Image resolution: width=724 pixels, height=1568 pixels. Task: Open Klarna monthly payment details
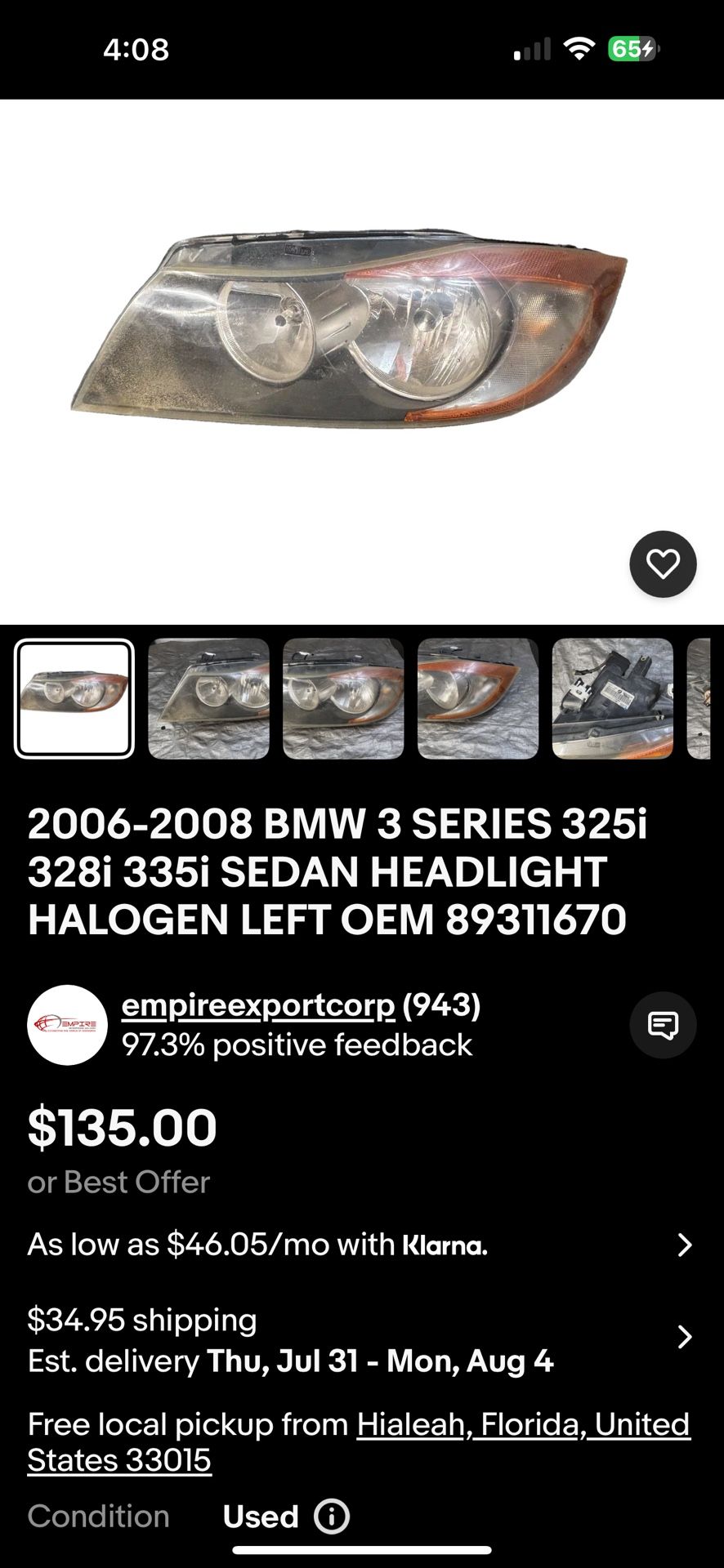click(685, 1245)
